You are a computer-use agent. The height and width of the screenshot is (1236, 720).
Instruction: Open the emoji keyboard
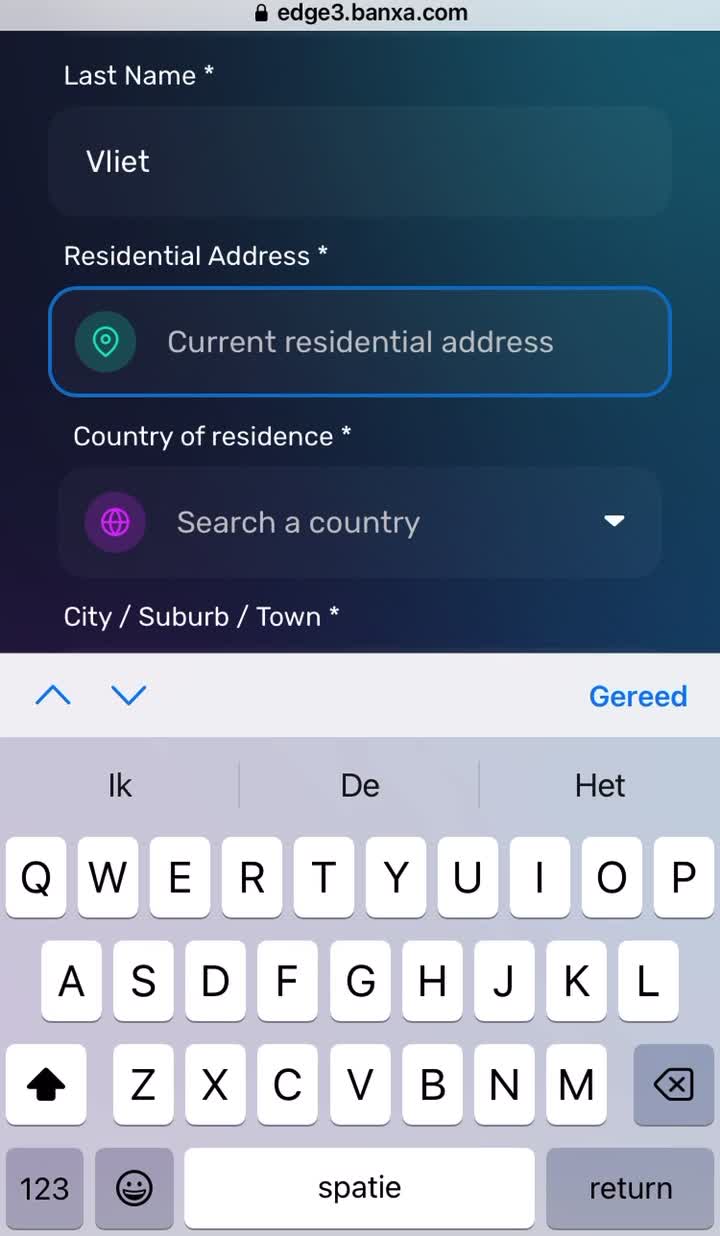point(134,1188)
